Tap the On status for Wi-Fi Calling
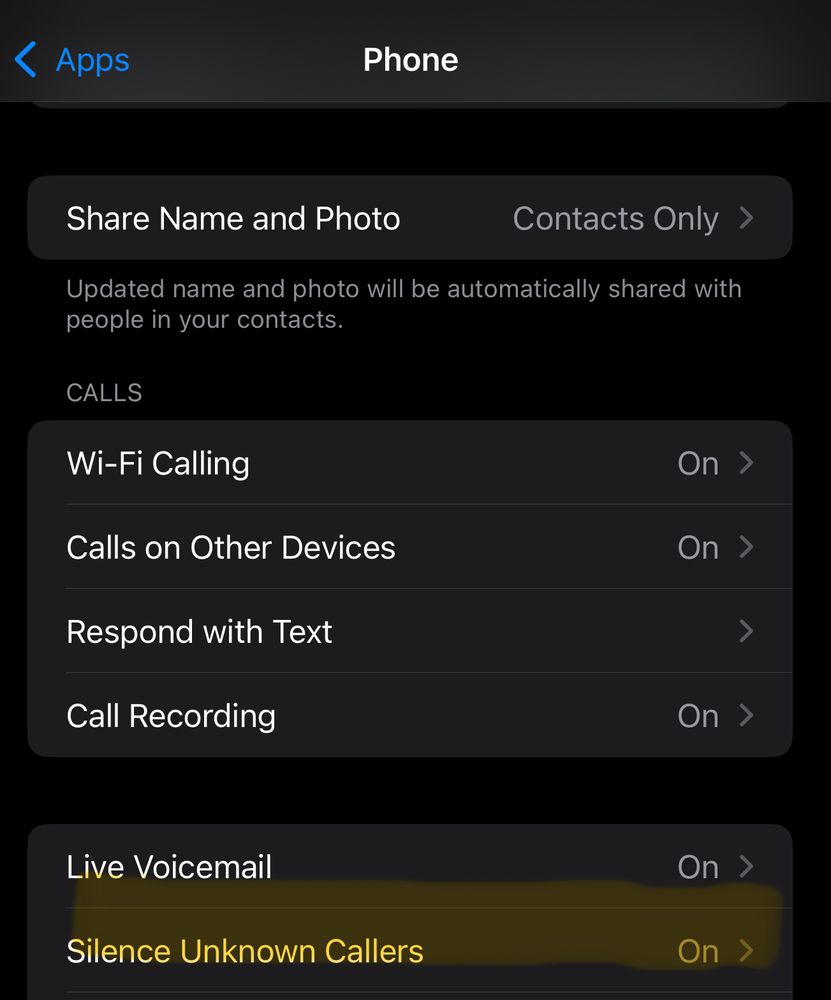 click(x=698, y=463)
